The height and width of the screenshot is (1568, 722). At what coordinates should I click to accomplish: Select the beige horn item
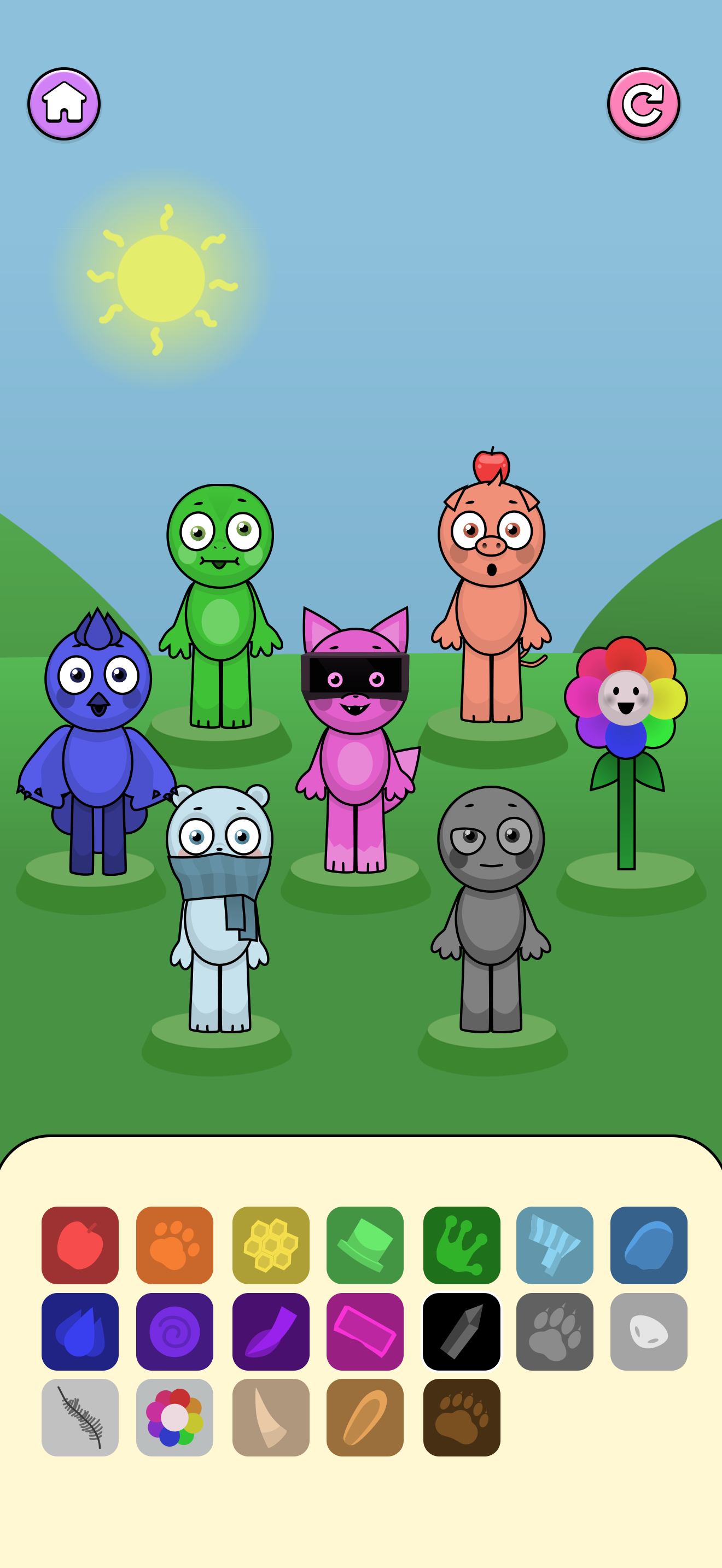tap(270, 1417)
